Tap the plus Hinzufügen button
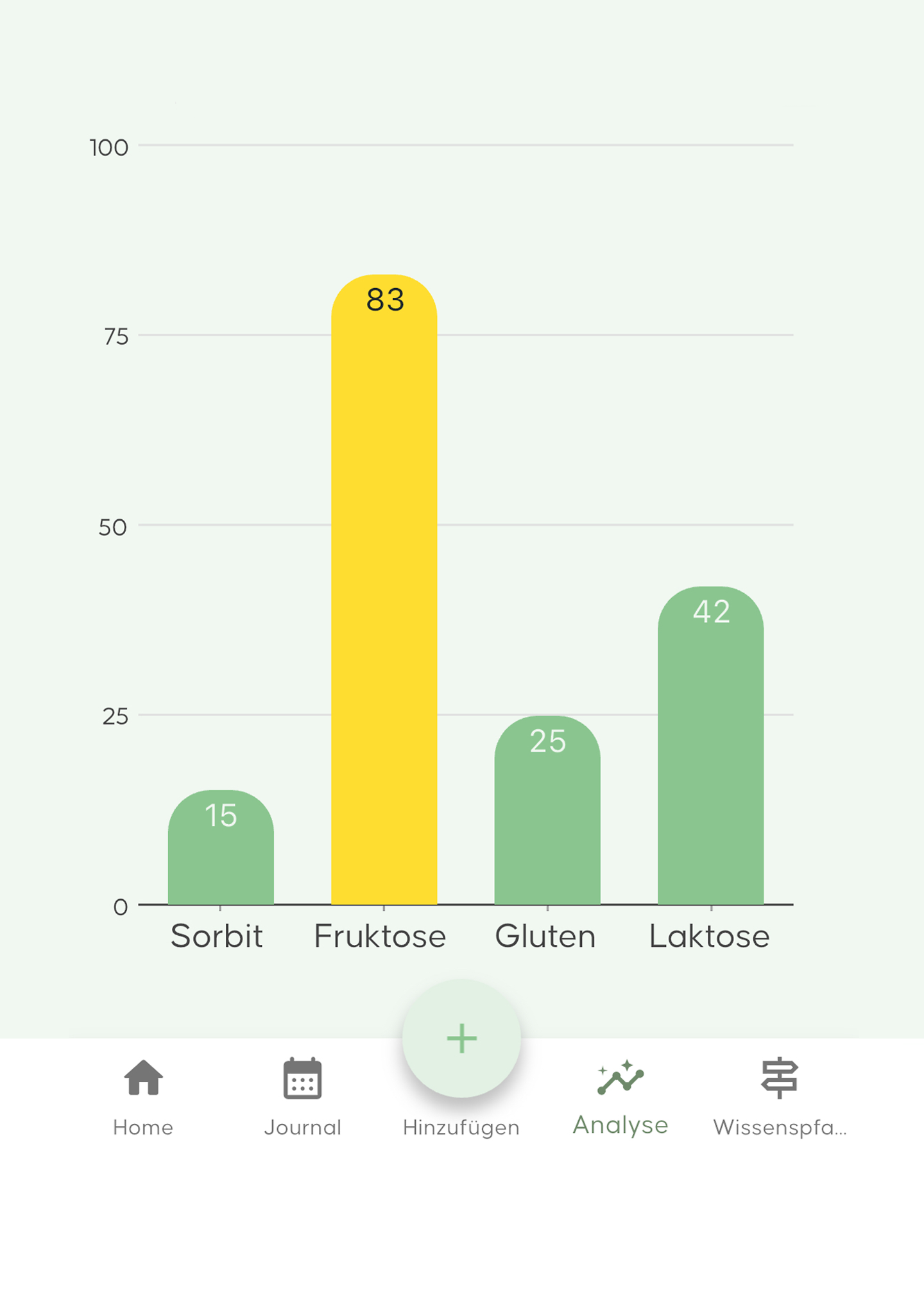The width and height of the screenshot is (924, 1294). point(461,1039)
